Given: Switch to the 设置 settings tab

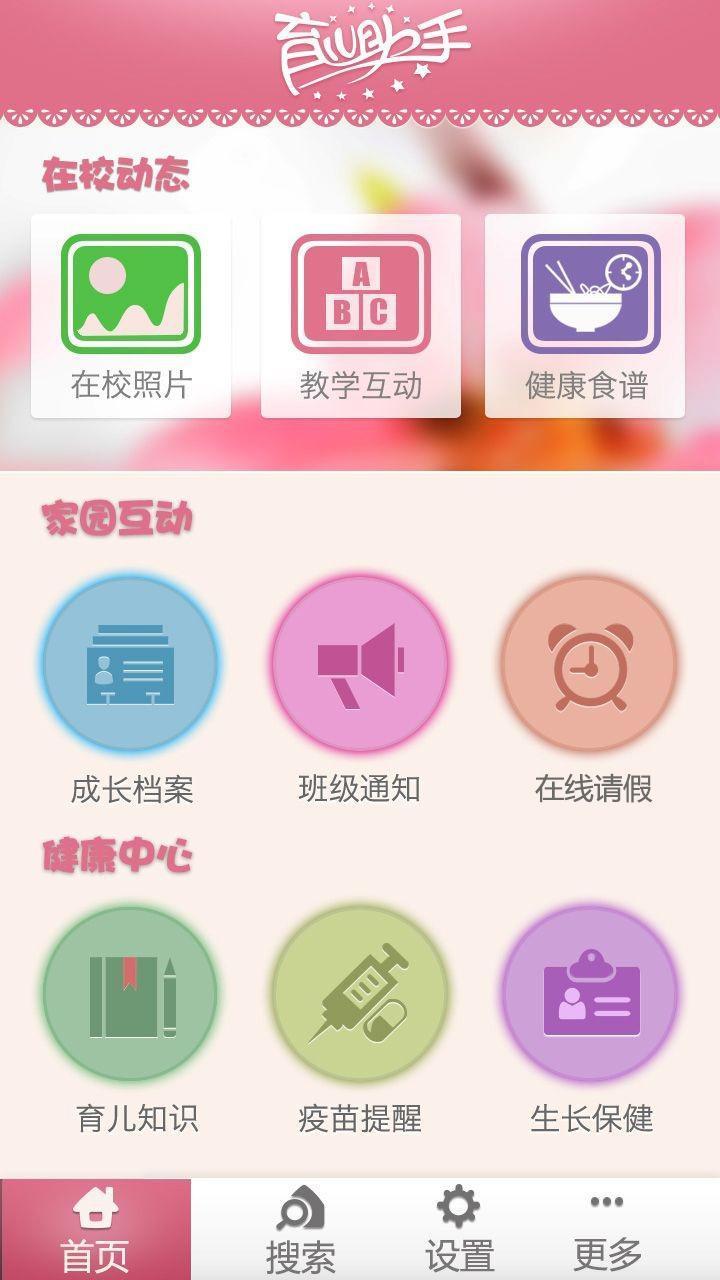Looking at the screenshot, I should 459,1229.
